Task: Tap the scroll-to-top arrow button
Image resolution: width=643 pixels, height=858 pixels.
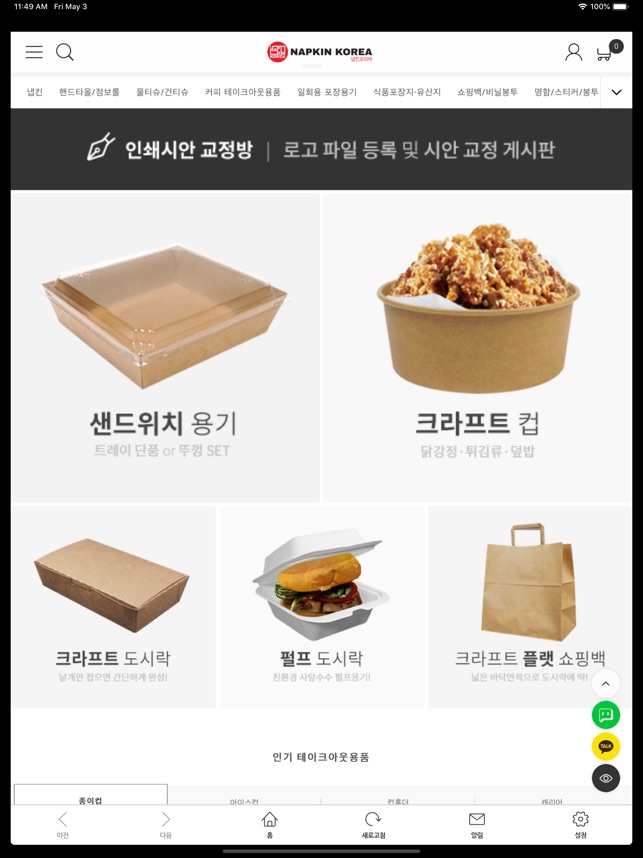Action: tap(606, 683)
